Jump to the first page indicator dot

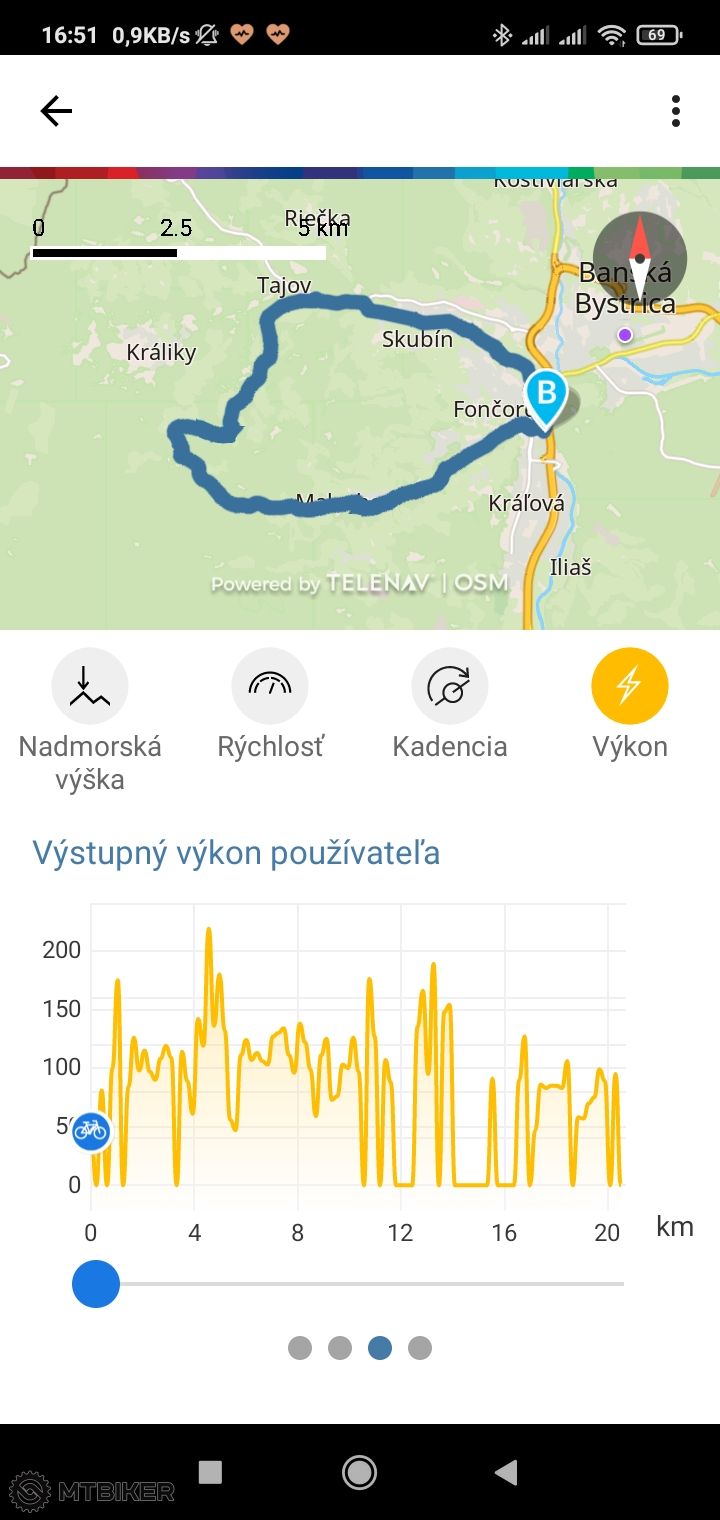pos(300,1348)
